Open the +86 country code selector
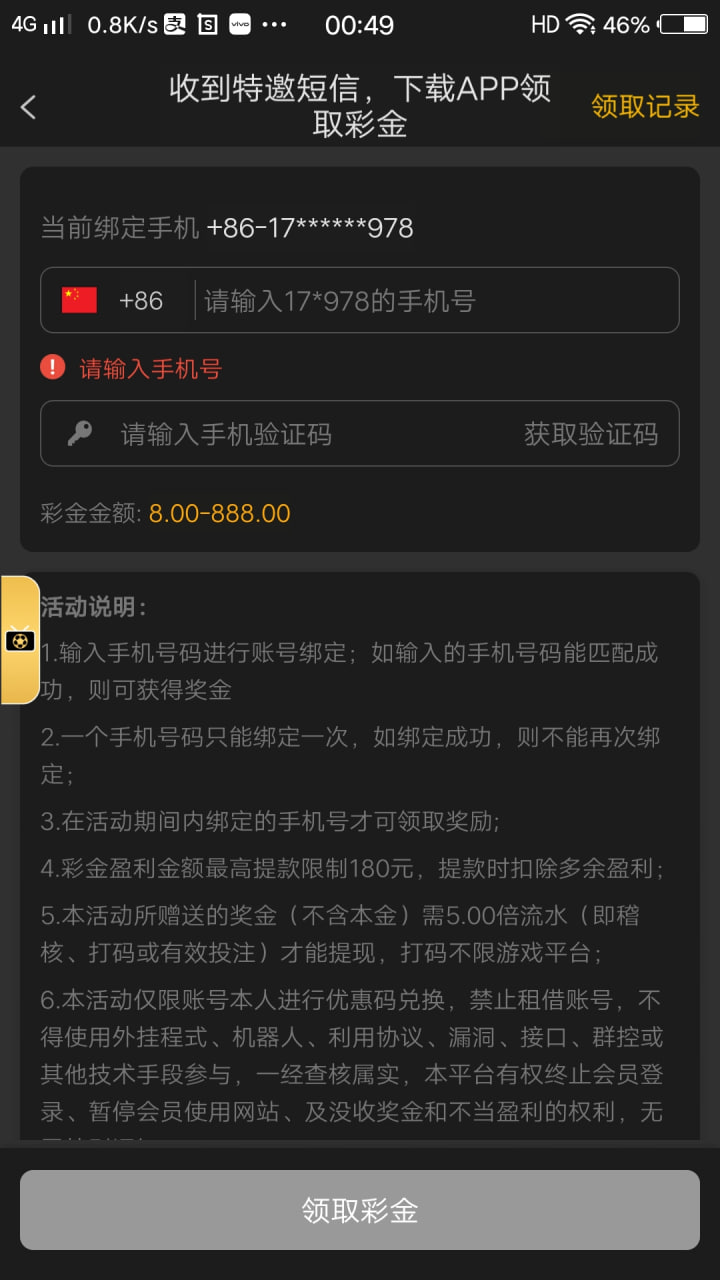The width and height of the screenshot is (720, 1280). [x=115, y=300]
